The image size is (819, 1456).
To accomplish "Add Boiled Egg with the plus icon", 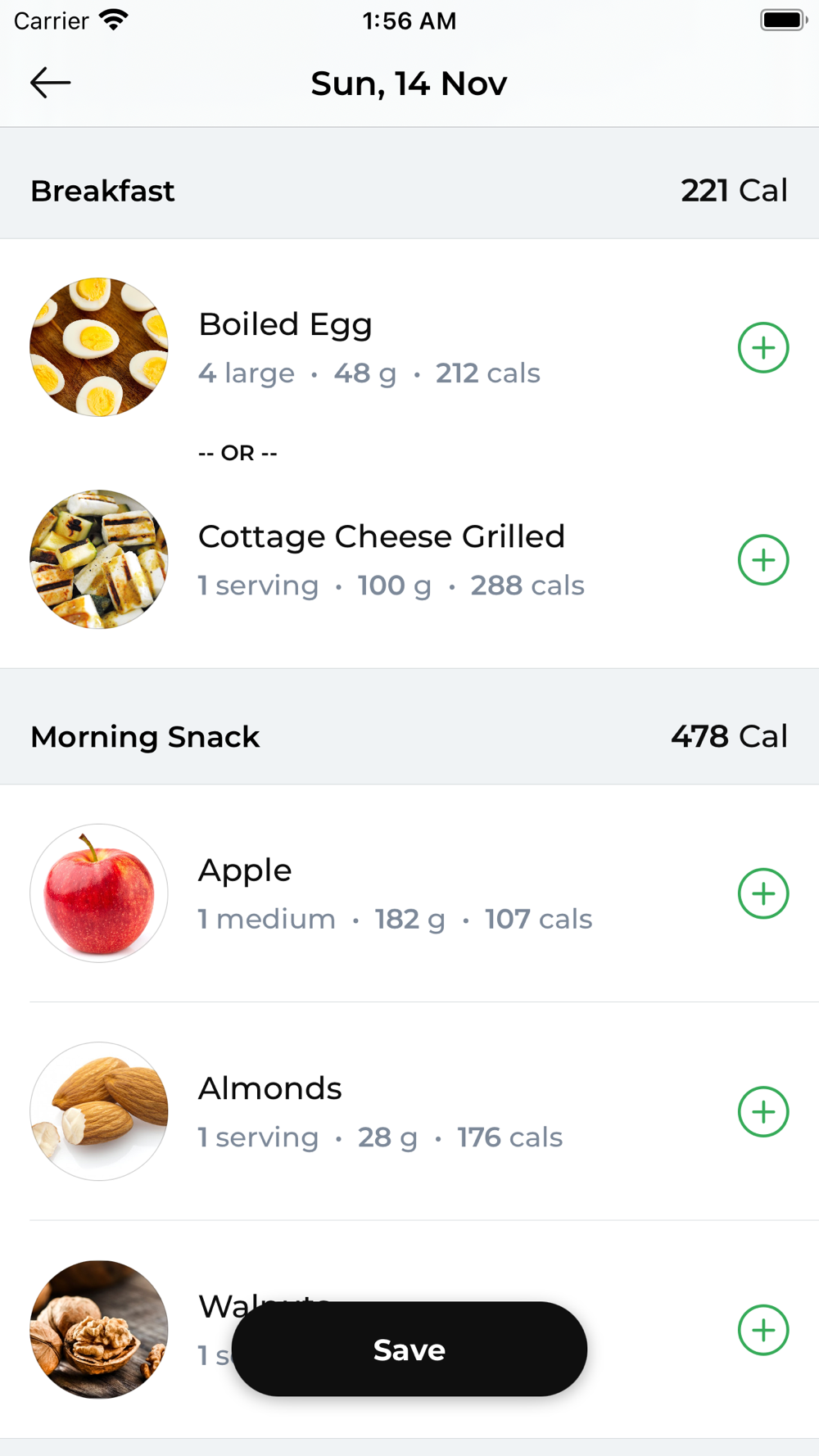I will (763, 348).
